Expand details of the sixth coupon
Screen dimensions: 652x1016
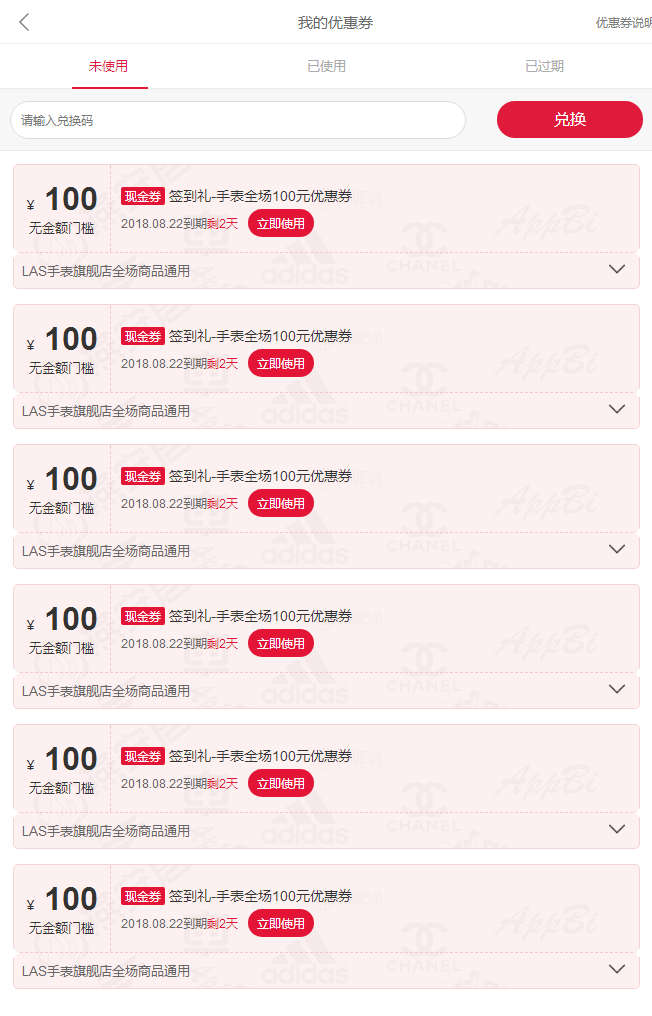[x=617, y=969]
